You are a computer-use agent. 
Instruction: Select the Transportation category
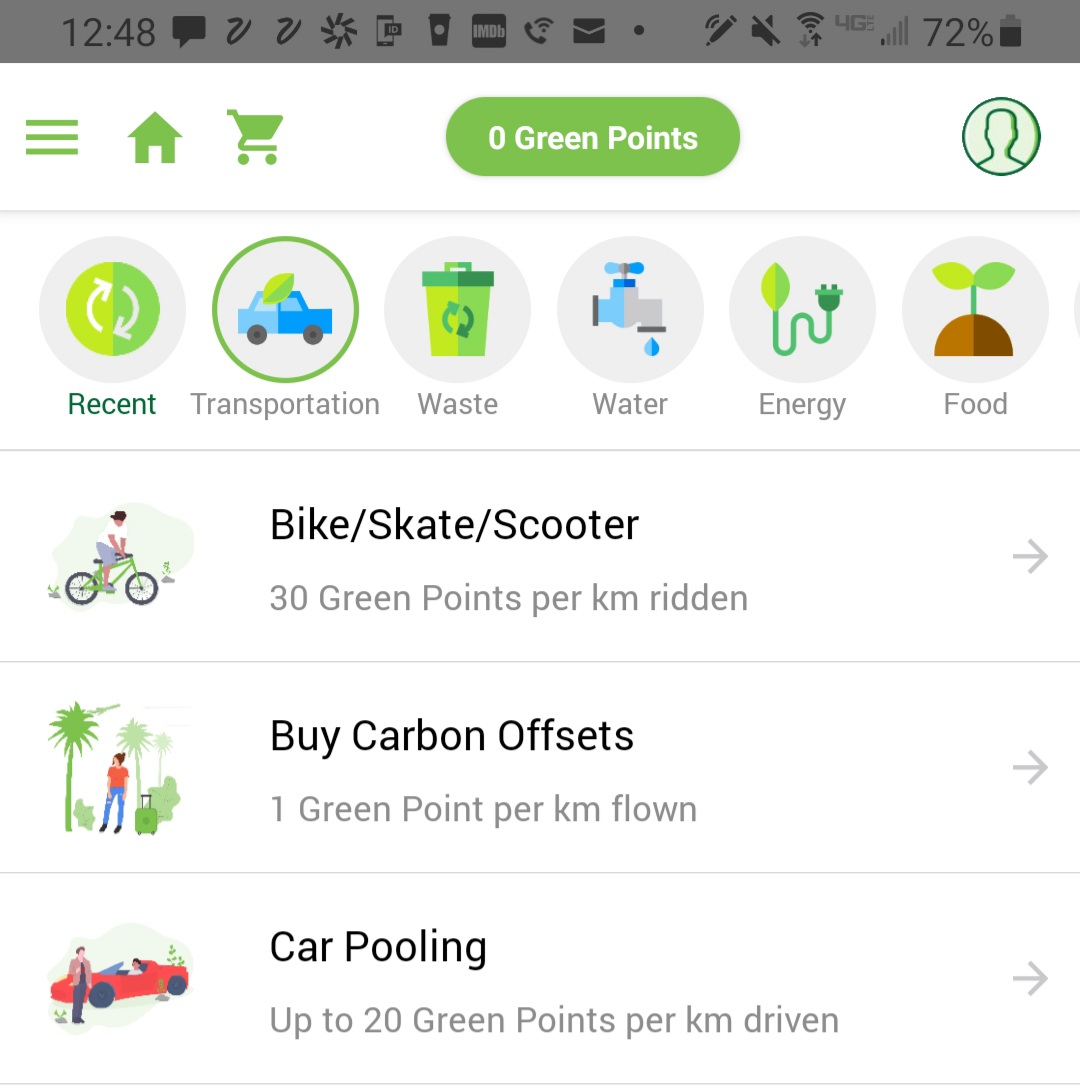285,310
